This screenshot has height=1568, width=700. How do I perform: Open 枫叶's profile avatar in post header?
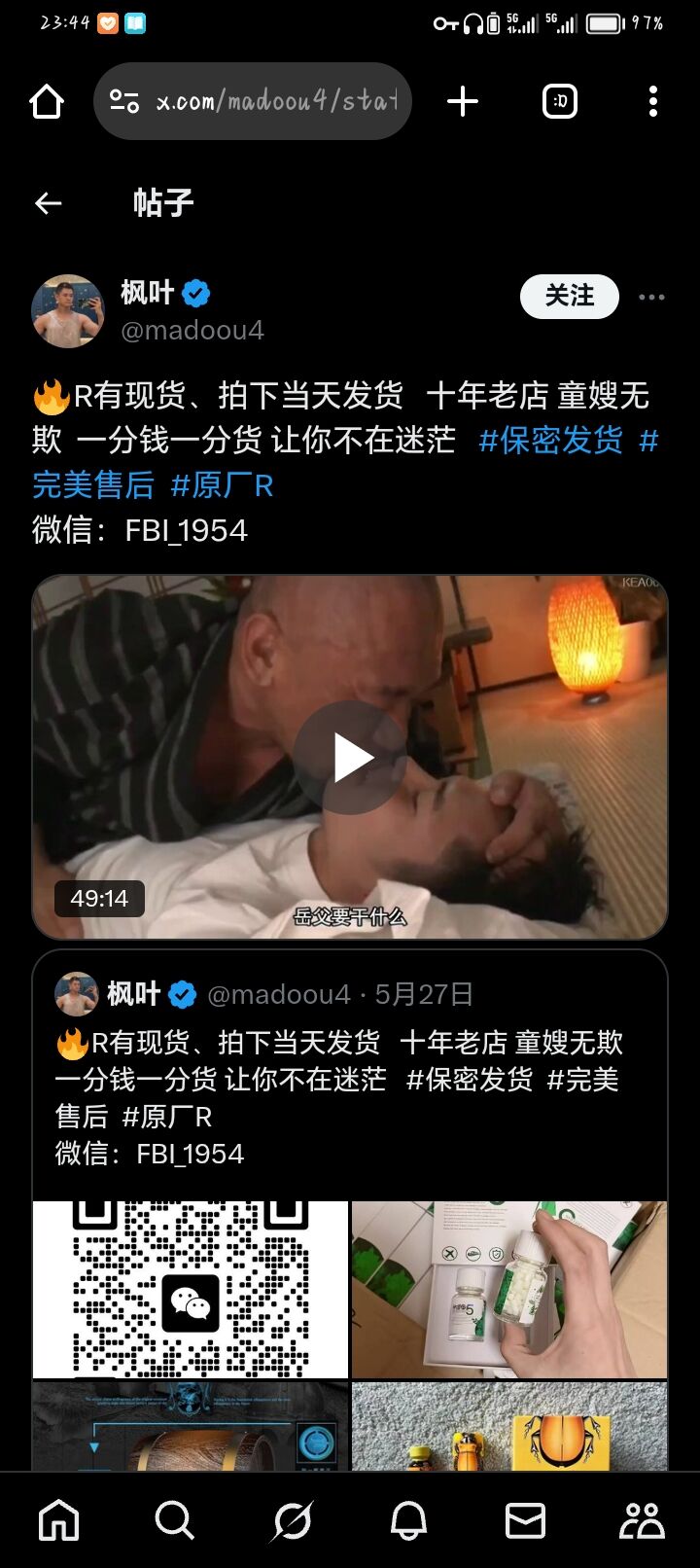pyautogui.click(x=68, y=311)
